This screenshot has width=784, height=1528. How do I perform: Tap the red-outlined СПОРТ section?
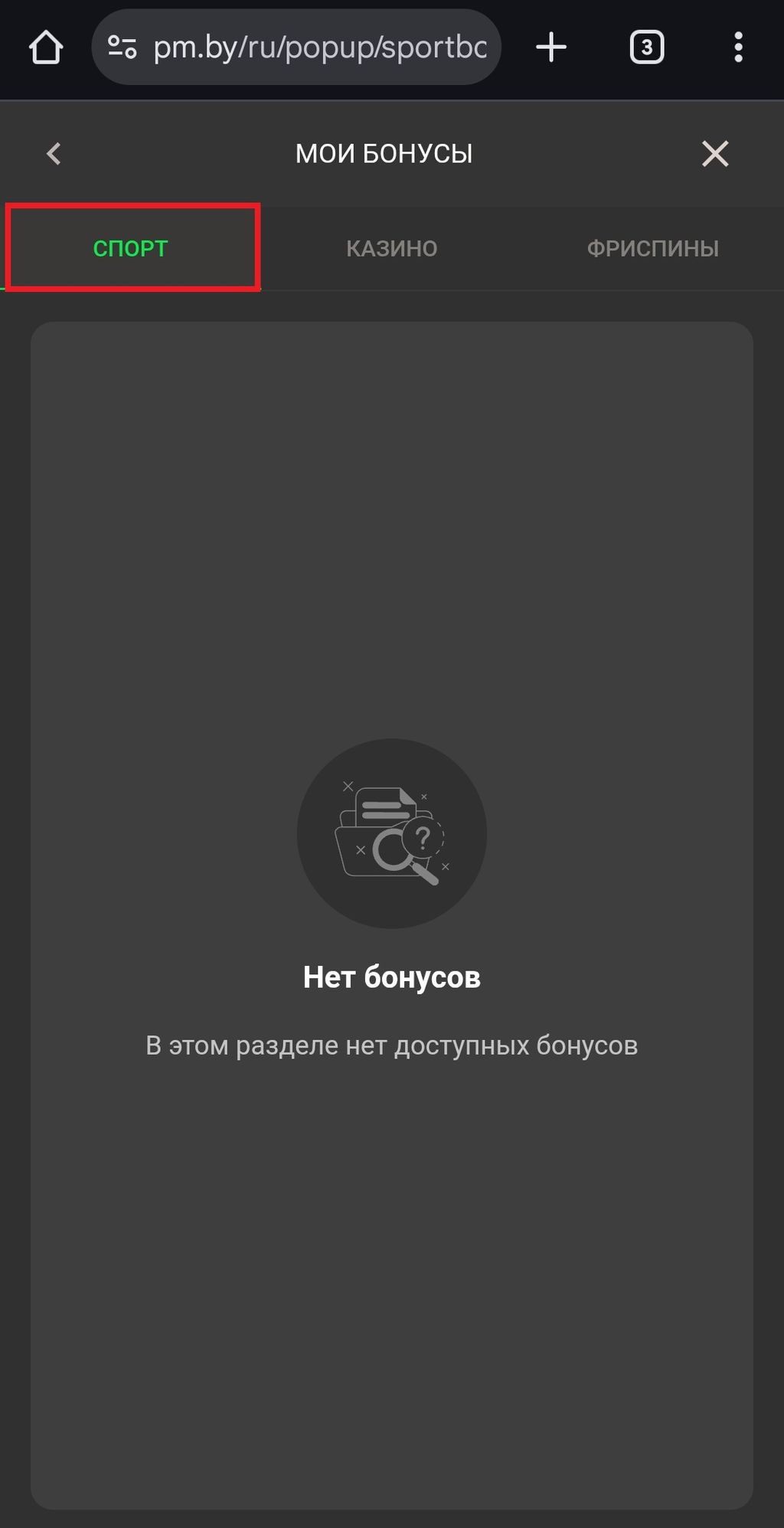(x=131, y=247)
